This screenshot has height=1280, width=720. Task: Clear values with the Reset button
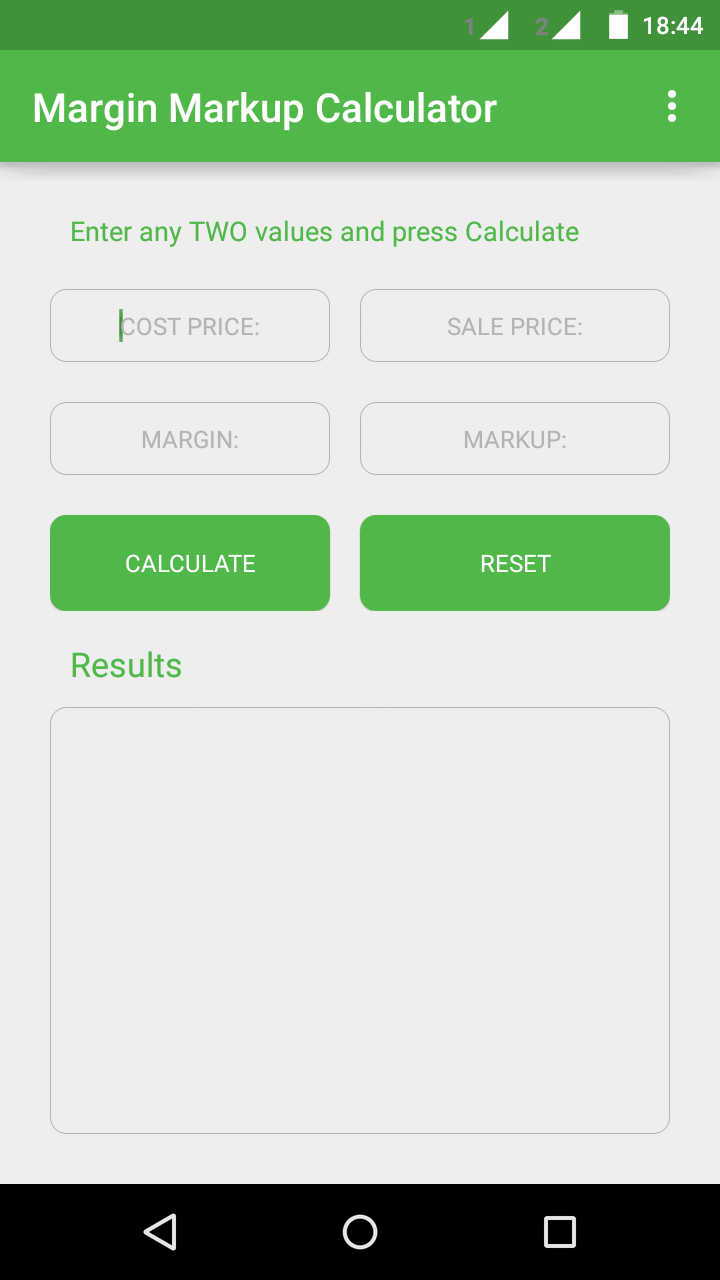point(515,563)
